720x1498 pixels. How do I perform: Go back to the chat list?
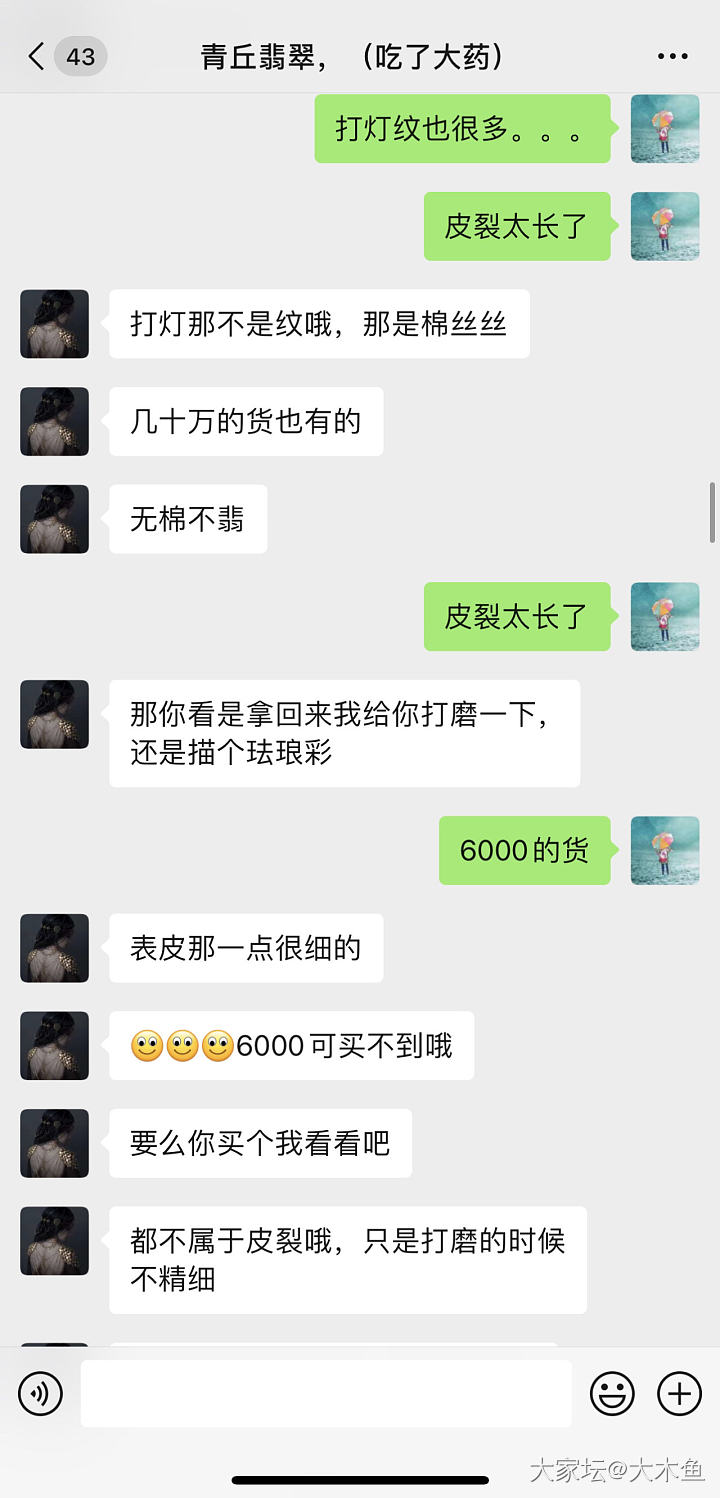pos(38,56)
